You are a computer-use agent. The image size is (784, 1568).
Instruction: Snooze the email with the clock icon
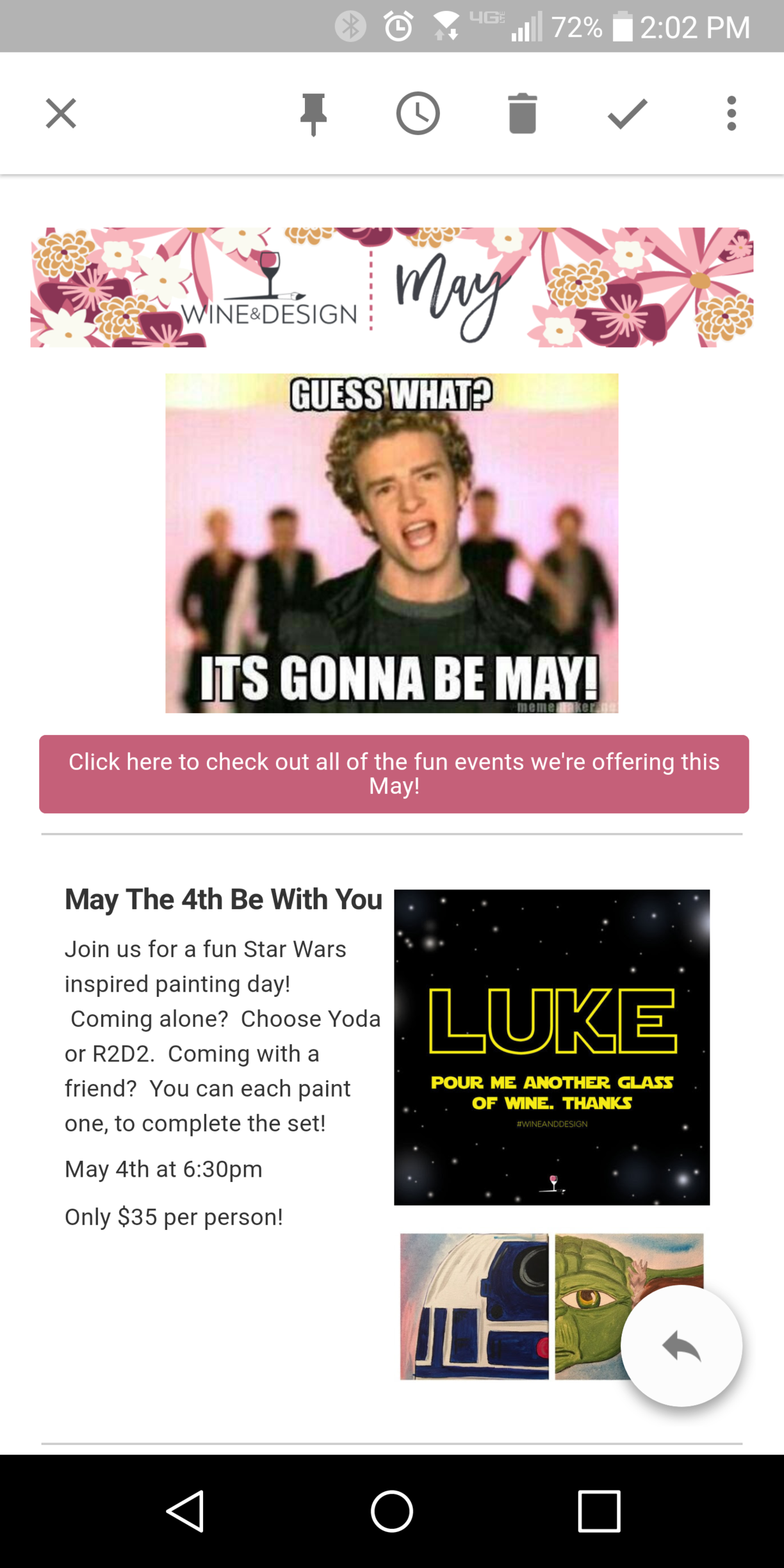(418, 114)
